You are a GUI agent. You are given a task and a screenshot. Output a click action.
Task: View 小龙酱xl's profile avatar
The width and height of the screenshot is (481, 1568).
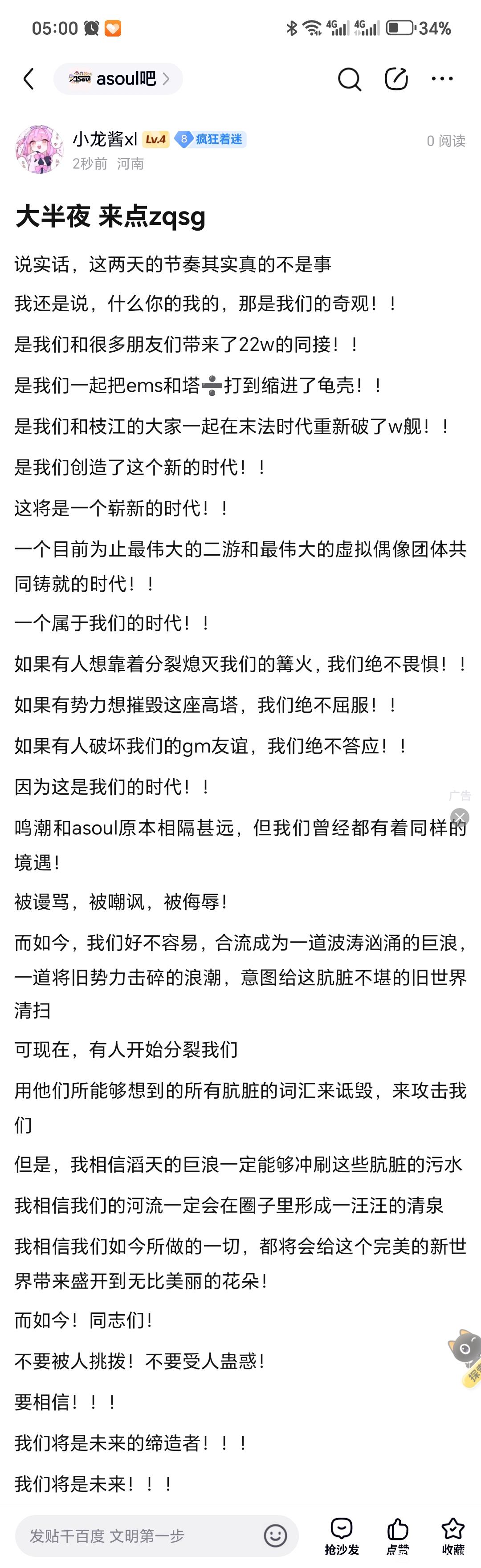[39, 149]
